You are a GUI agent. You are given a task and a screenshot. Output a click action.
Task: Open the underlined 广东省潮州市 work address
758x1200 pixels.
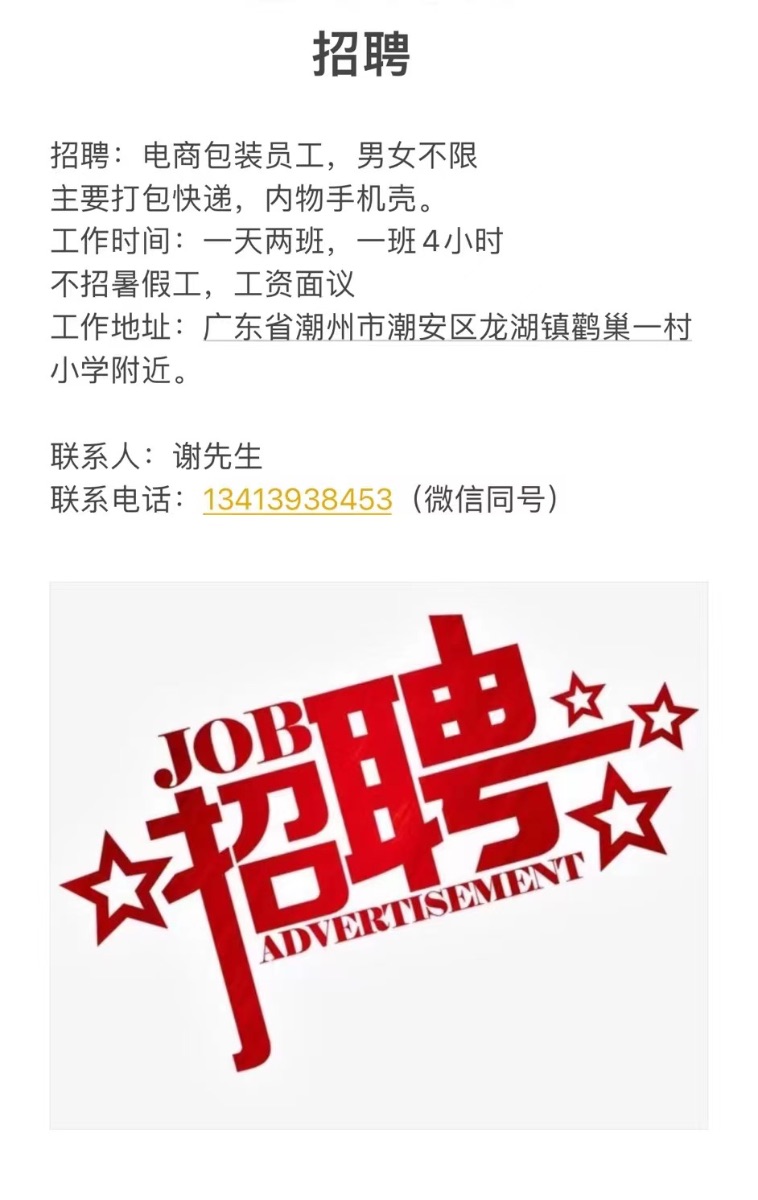(447, 327)
